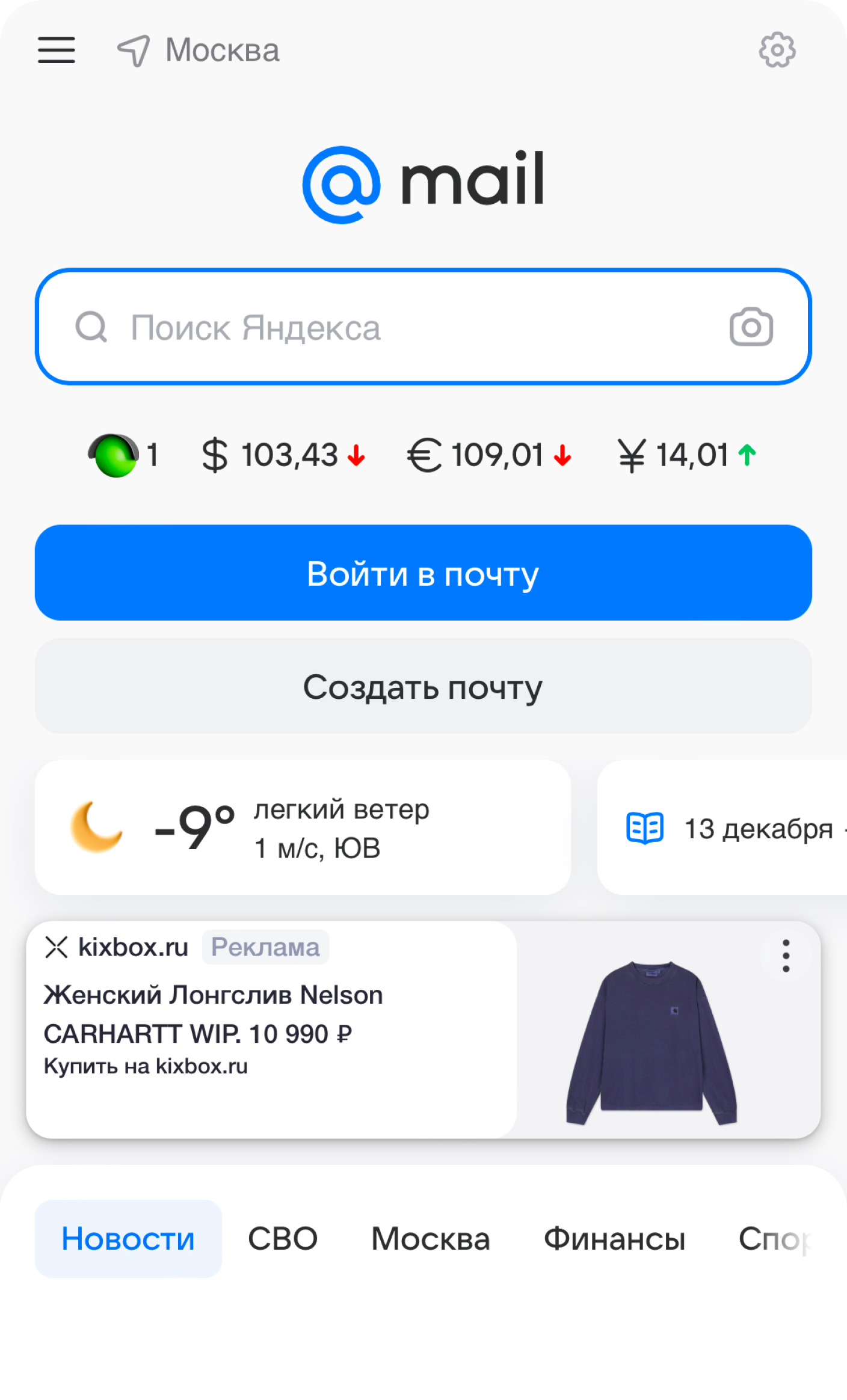
Task: Tap Создать почту button
Action: click(x=423, y=686)
